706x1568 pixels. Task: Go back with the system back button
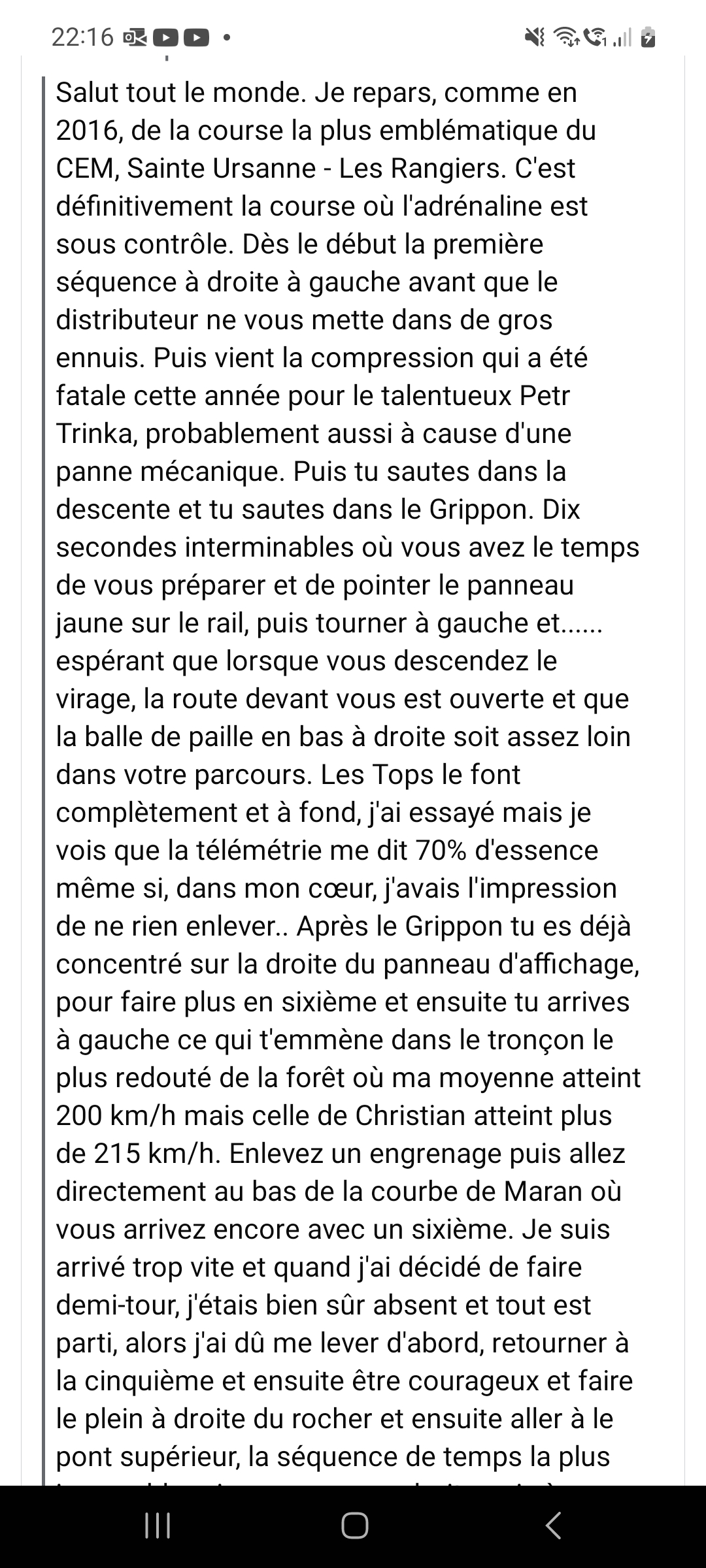pos(552,1526)
